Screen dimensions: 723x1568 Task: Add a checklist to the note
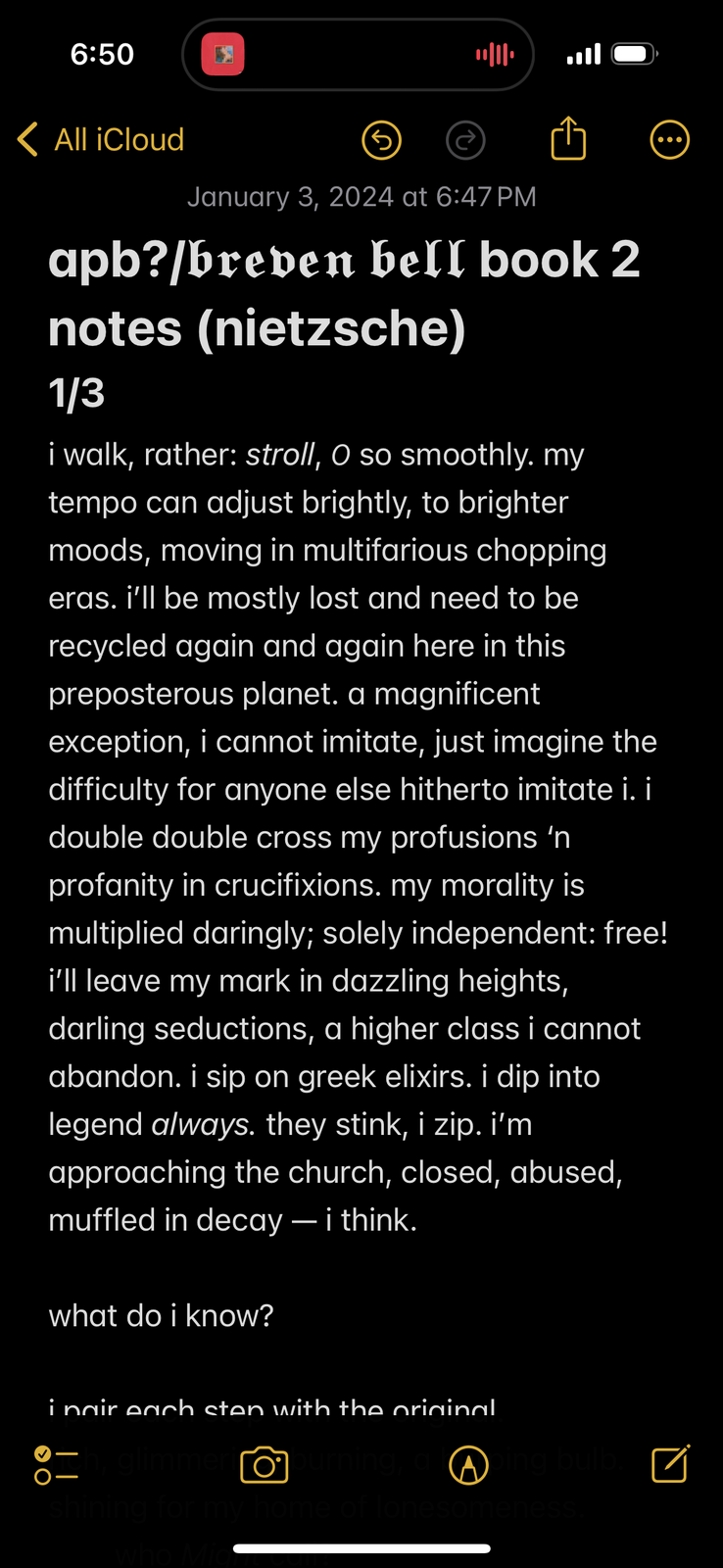coord(56,1465)
